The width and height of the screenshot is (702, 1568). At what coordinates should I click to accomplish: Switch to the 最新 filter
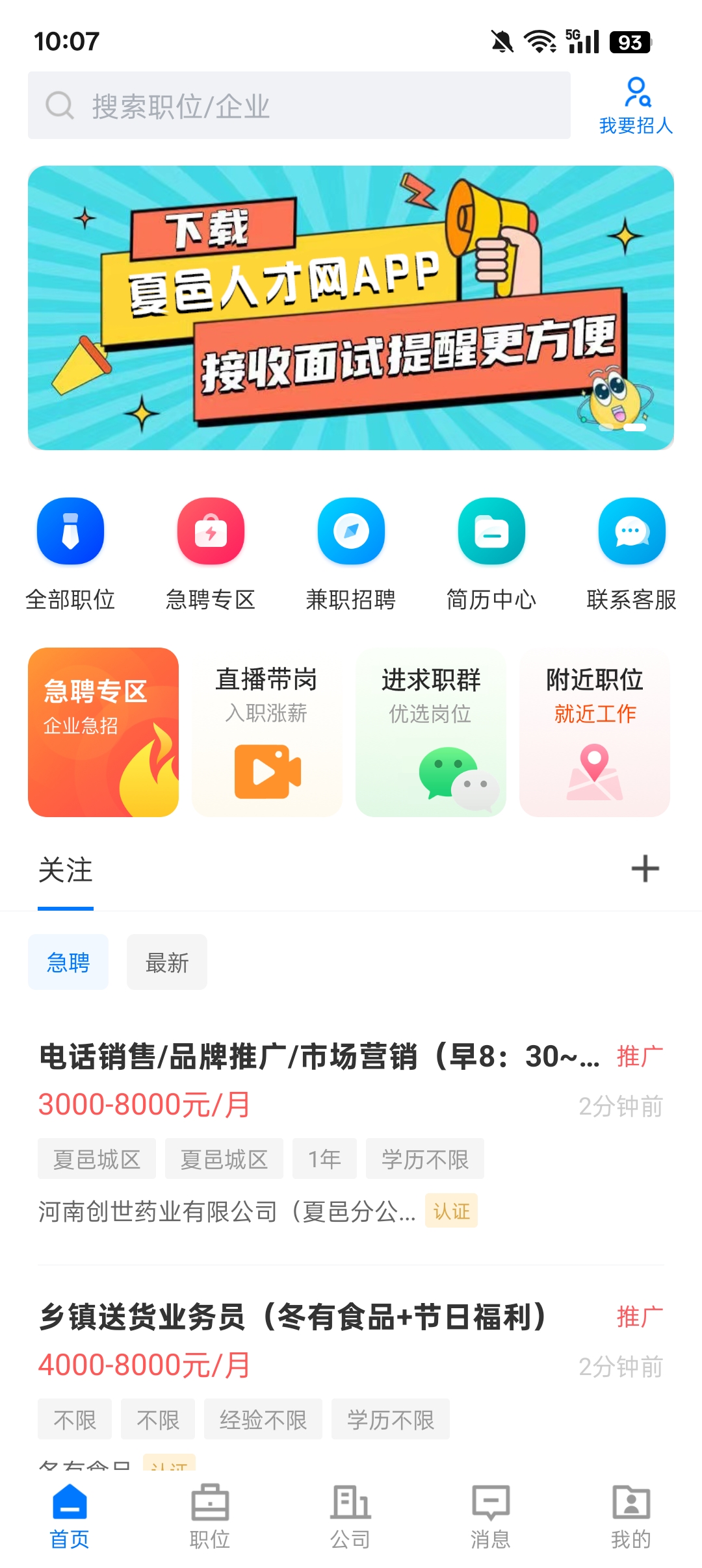[x=166, y=962]
